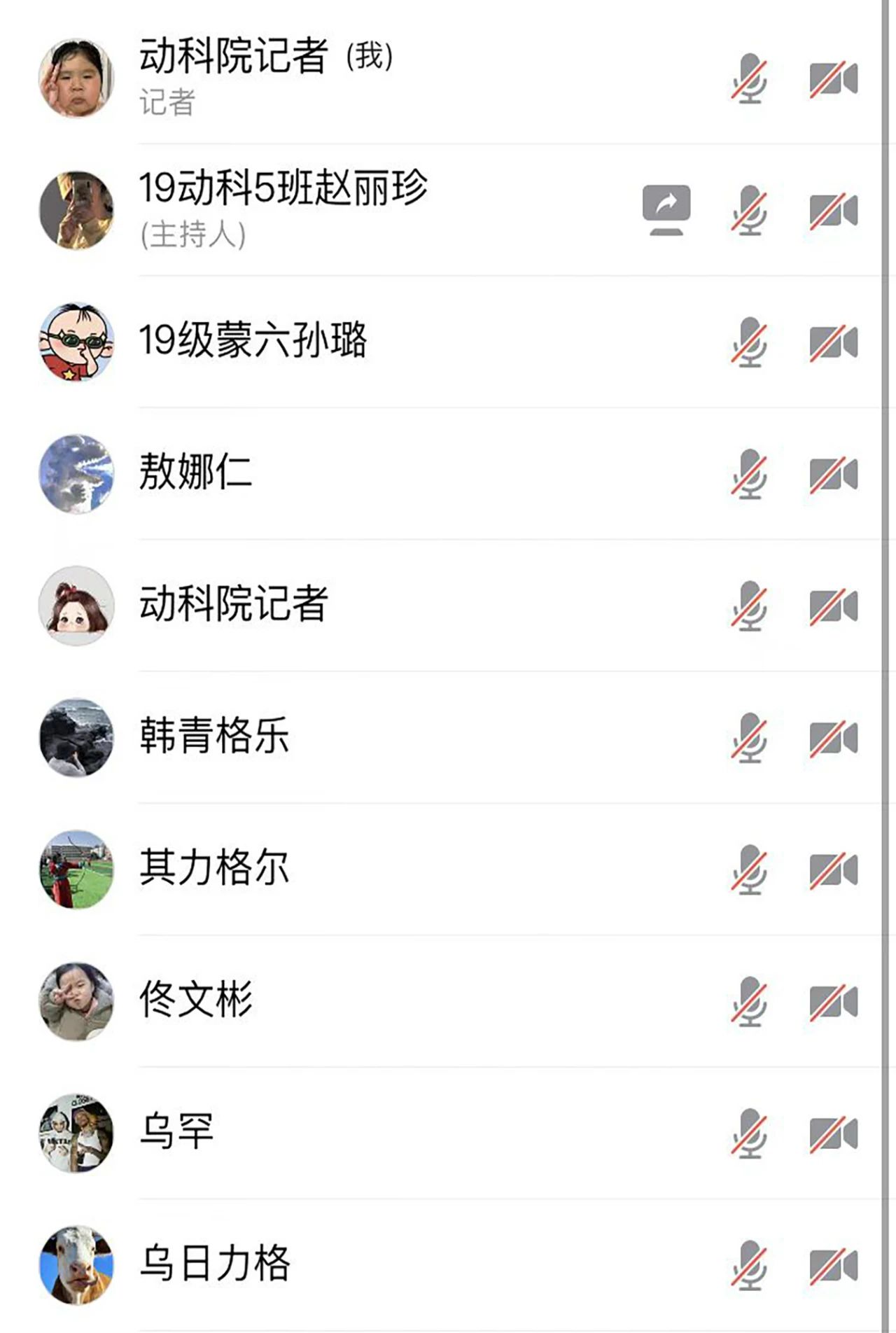Select participant 韩青格乐
Viewport: 896px width, 1333px height.
pyautogui.click(x=214, y=736)
